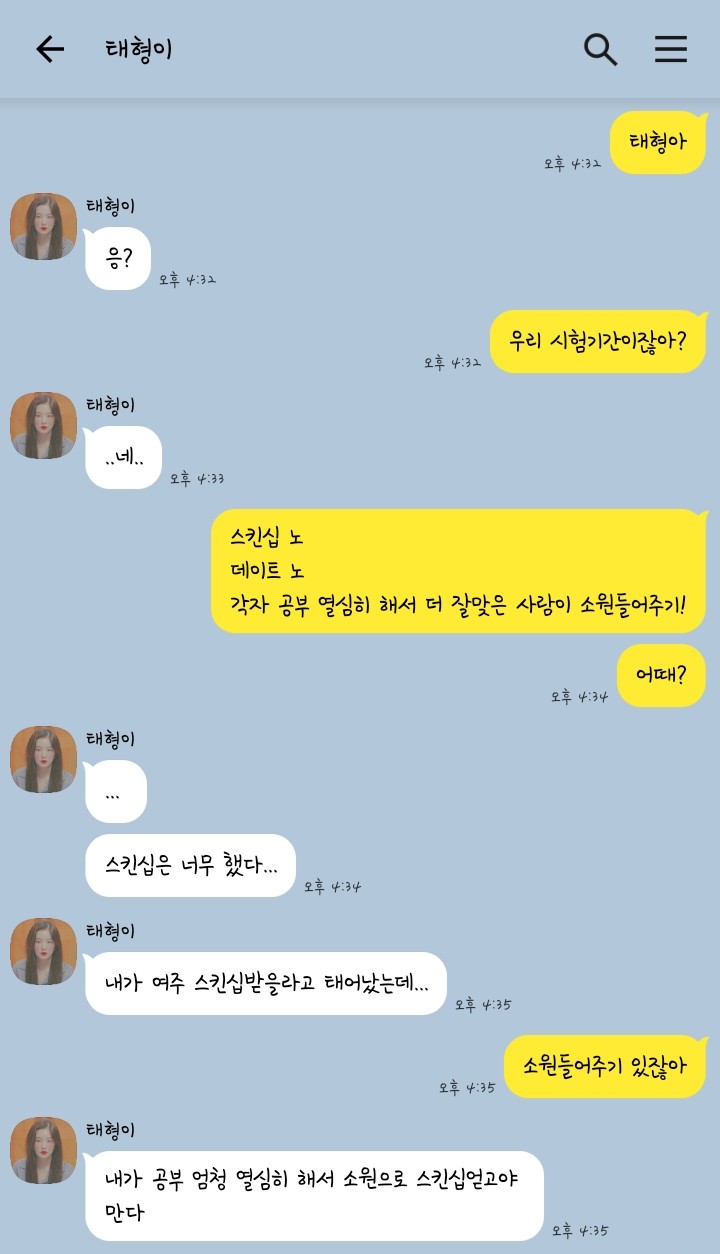Open the chat room hamburger menu
The height and width of the screenshot is (1254, 720).
point(671,49)
